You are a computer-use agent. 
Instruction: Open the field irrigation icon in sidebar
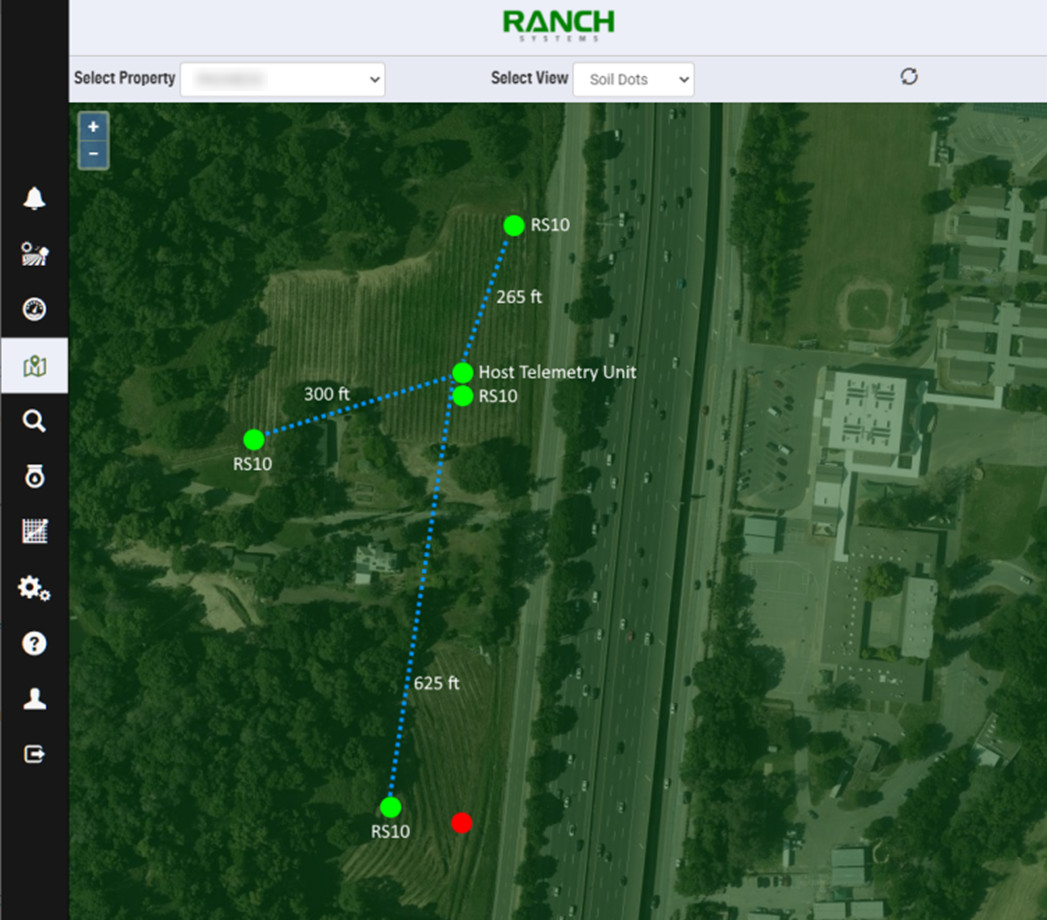point(34,254)
